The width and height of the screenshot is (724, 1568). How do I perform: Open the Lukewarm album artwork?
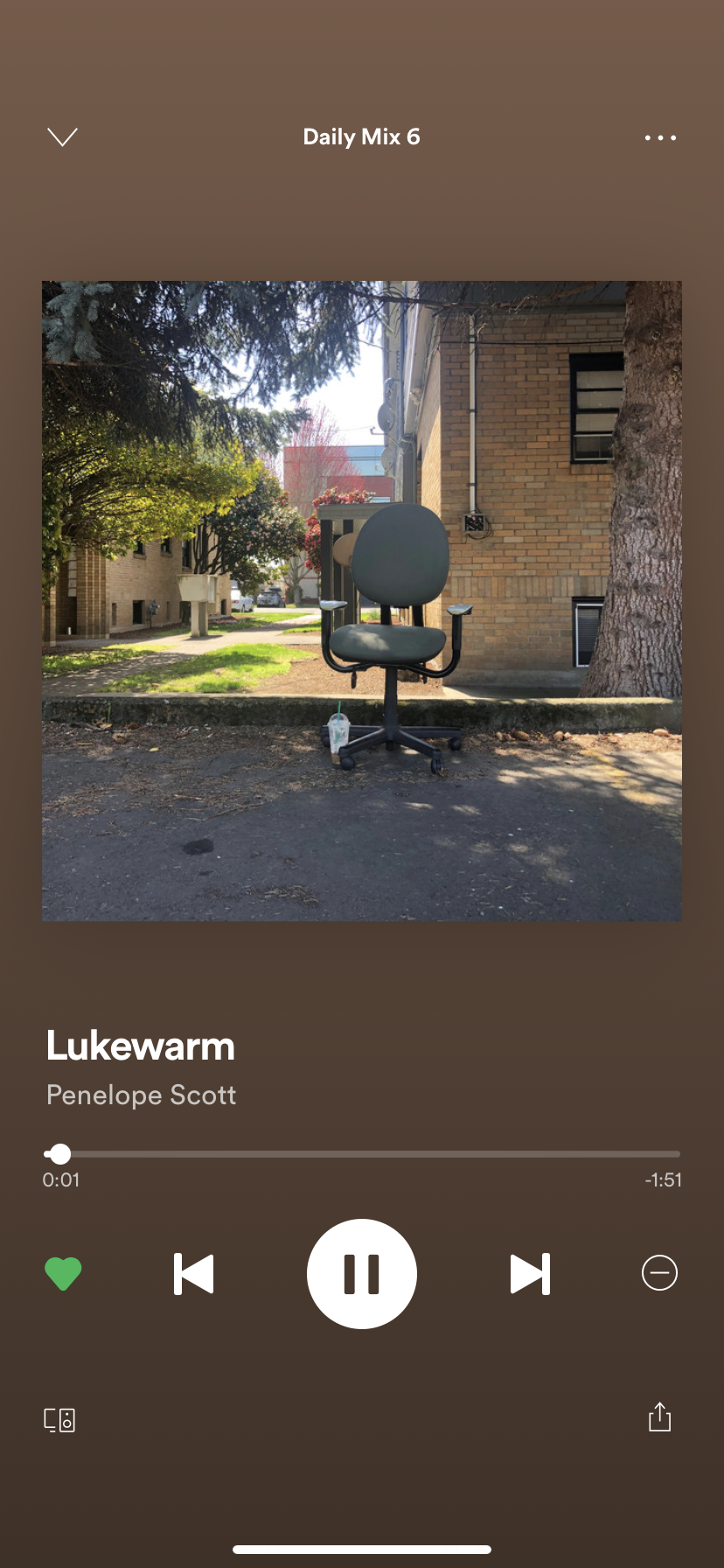362,600
